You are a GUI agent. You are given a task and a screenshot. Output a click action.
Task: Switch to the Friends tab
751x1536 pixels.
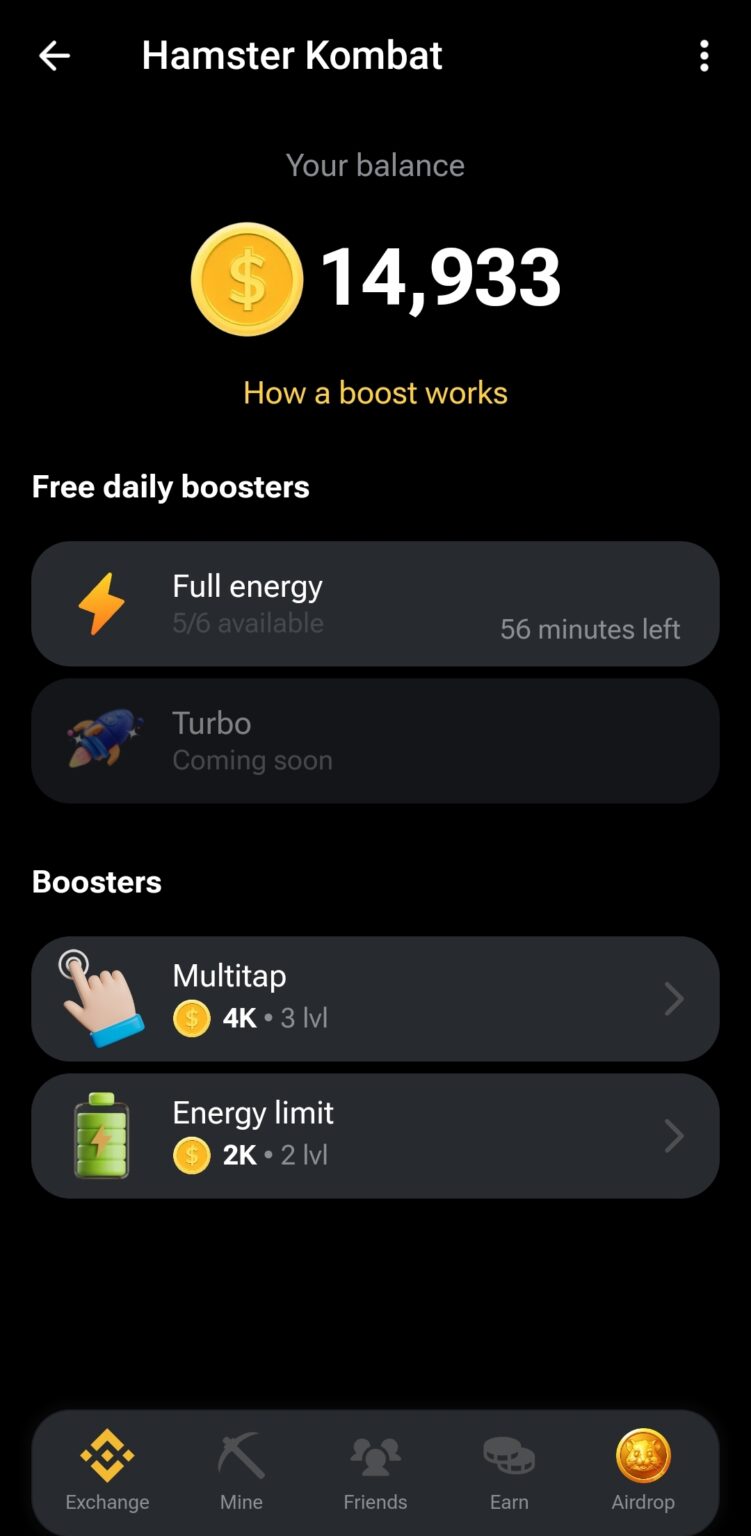click(375, 1472)
